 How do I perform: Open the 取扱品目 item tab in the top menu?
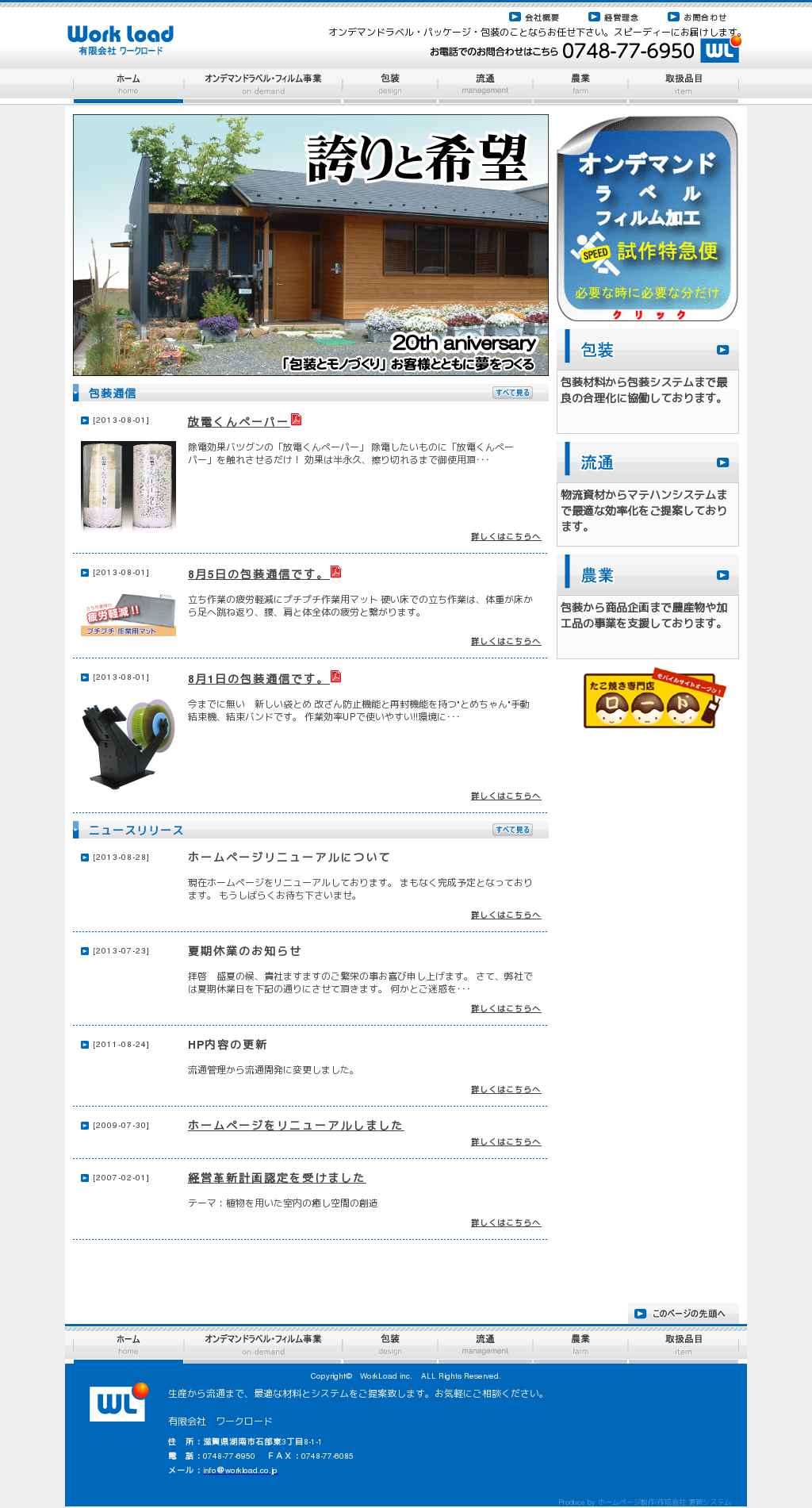(683, 83)
